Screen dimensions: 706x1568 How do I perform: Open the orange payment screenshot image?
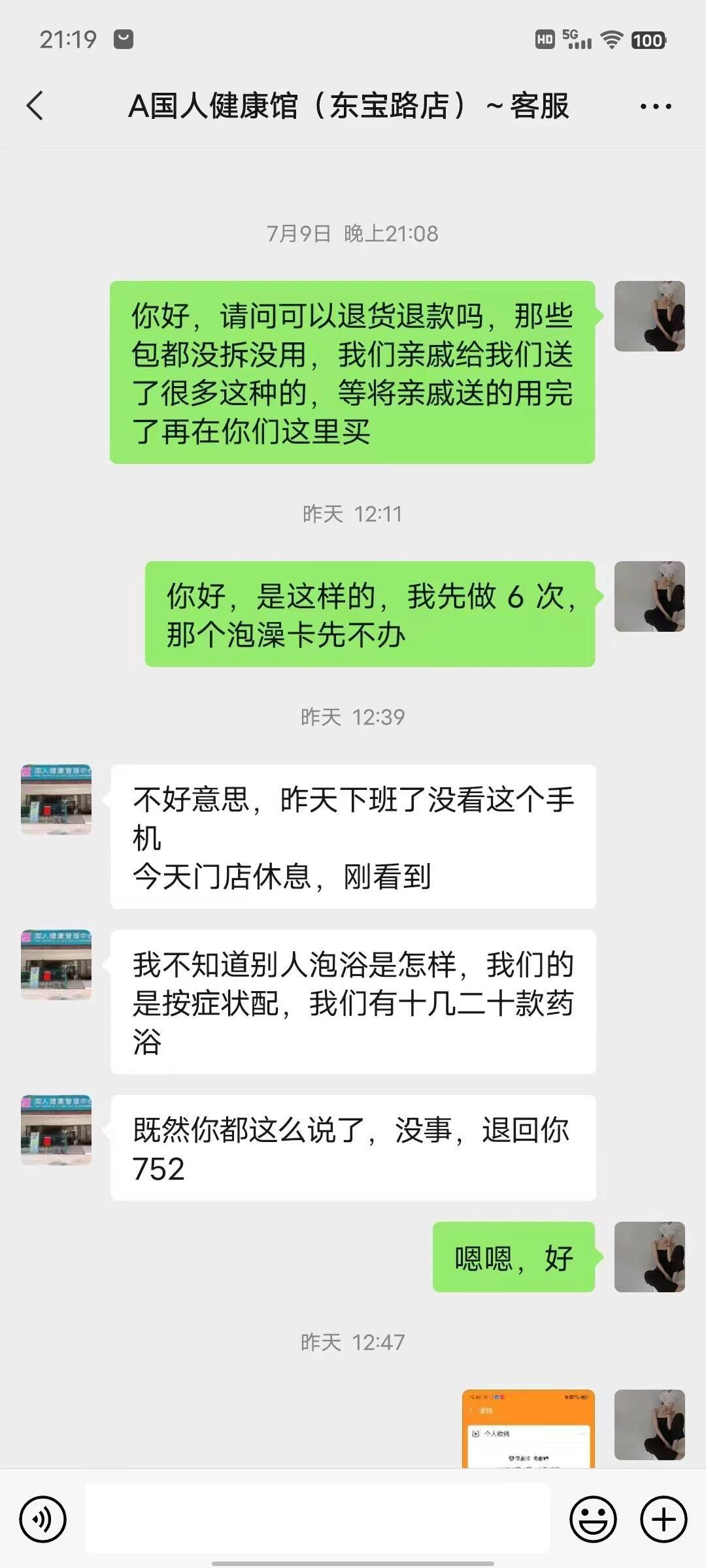pyautogui.click(x=528, y=1429)
